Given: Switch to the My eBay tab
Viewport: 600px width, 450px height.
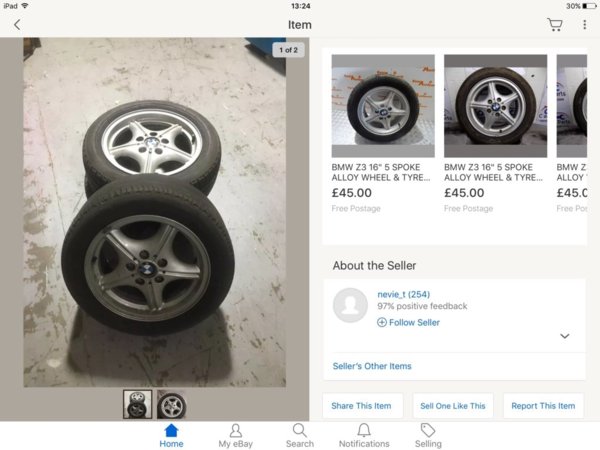Looking at the screenshot, I should [x=235, y=435].
